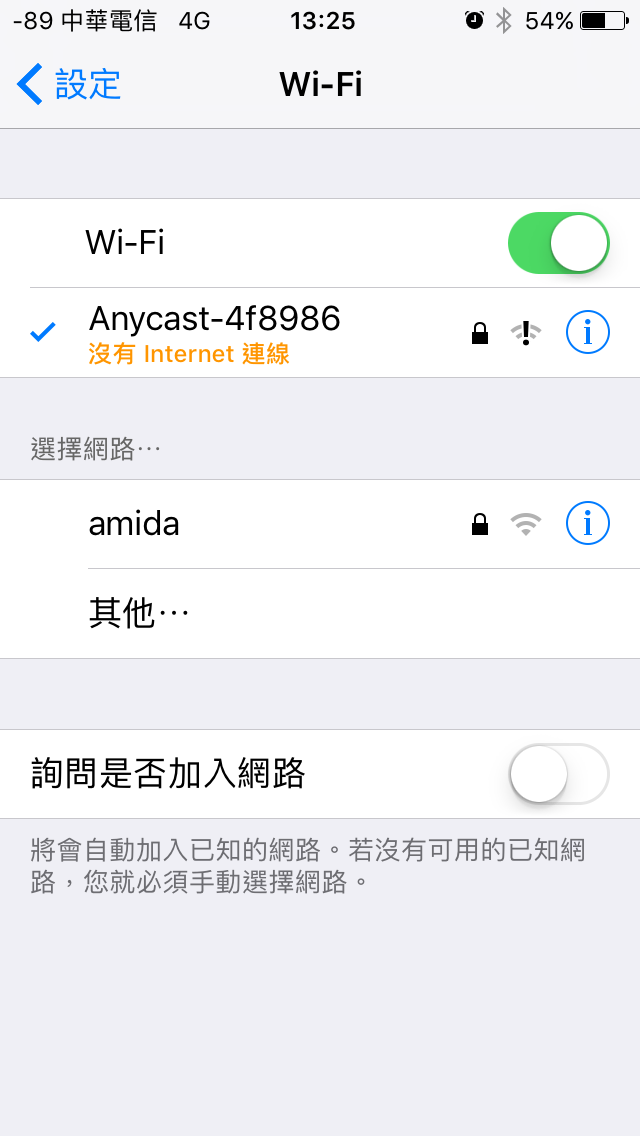
Task: Join the amida network
Action: pyautogui.click(x=320, y=524)
